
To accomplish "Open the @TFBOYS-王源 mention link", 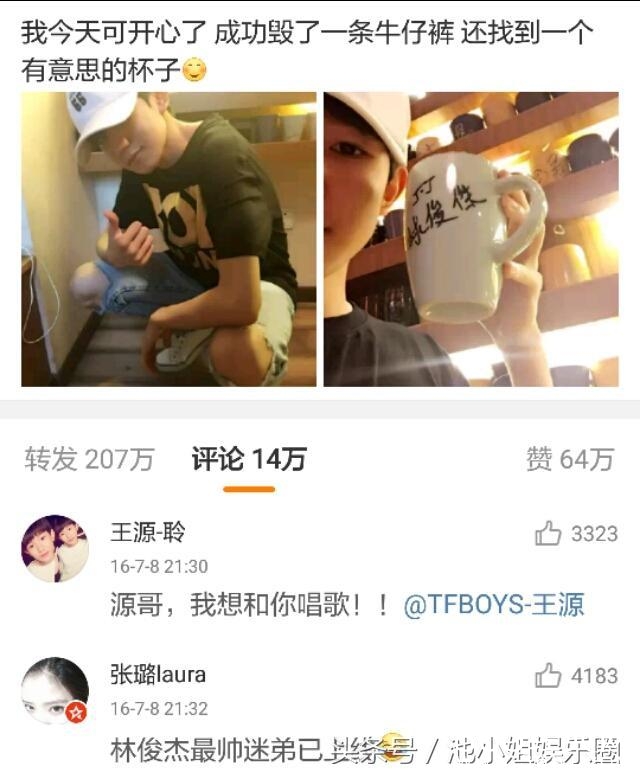I will click(493, 605).
